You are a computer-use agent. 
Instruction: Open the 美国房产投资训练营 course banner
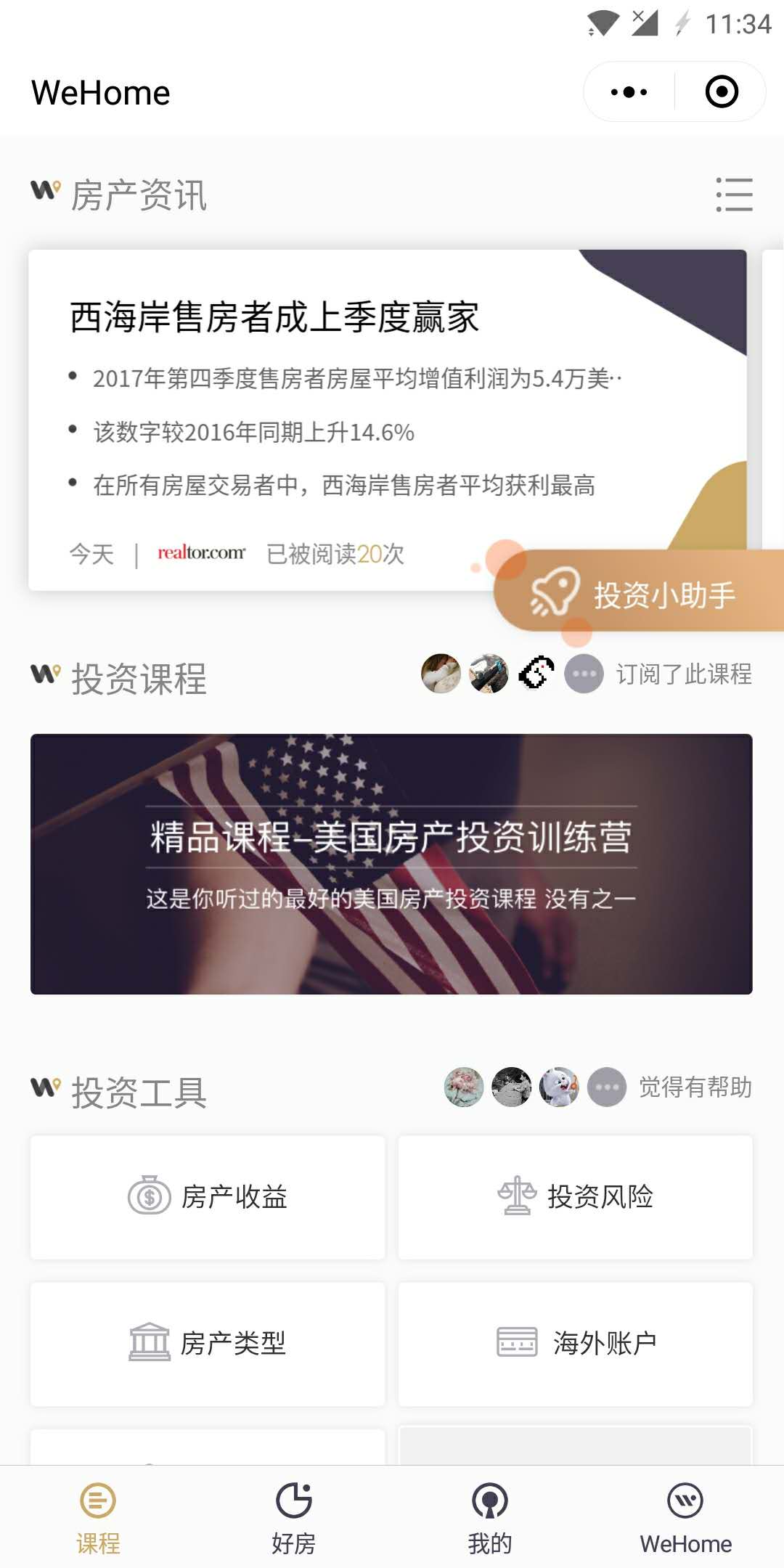point(391,864)
